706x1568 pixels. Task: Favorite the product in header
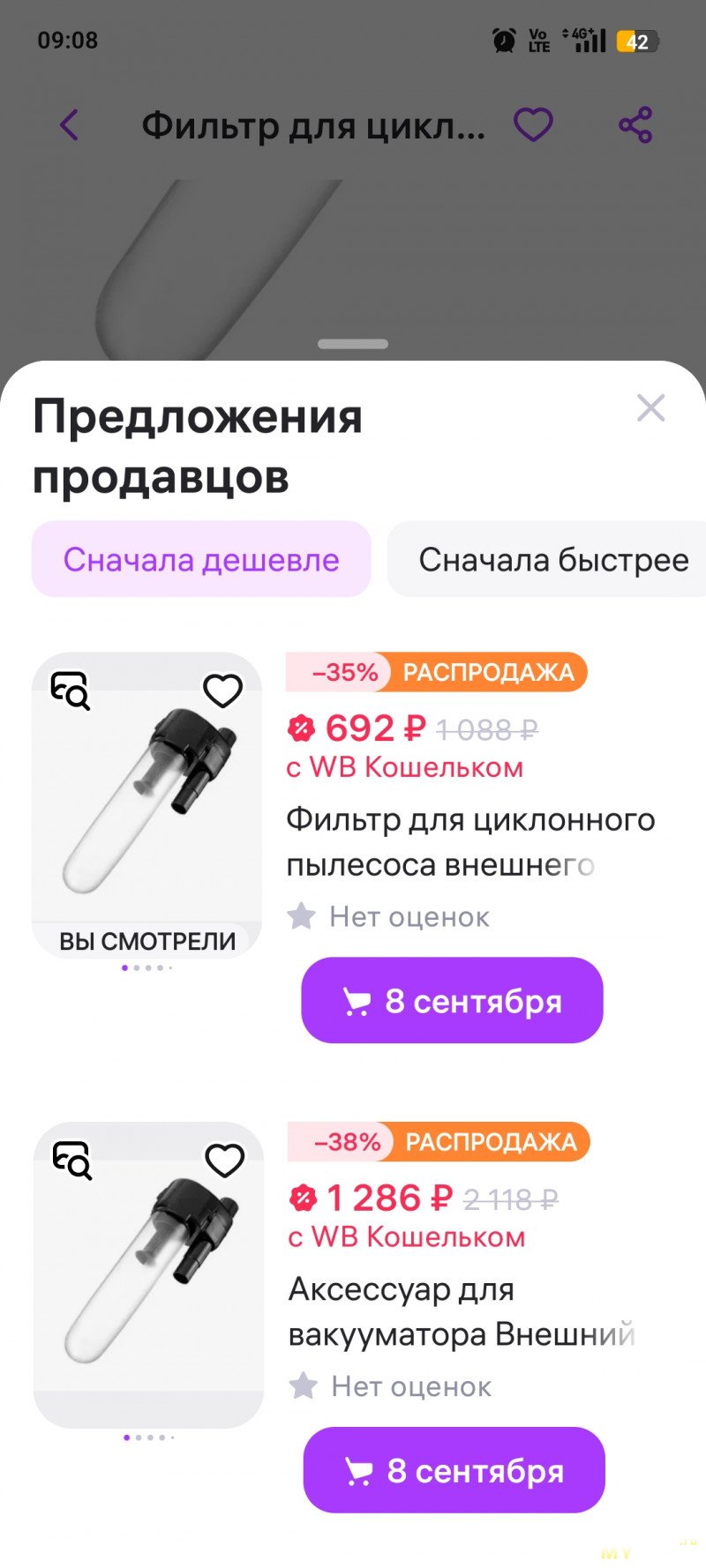(x=533, y=125)
